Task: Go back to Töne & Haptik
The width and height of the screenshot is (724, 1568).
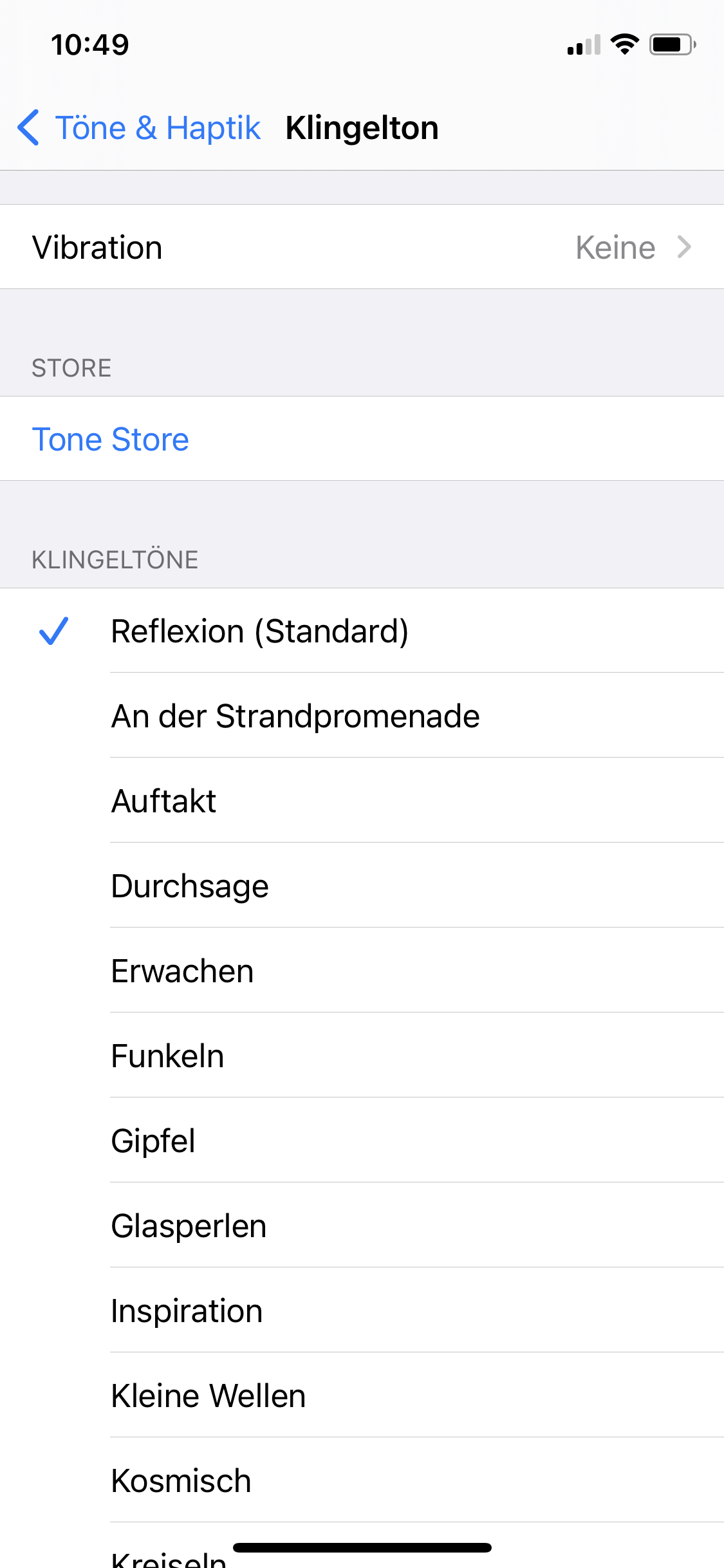Action: pos(139,127)
